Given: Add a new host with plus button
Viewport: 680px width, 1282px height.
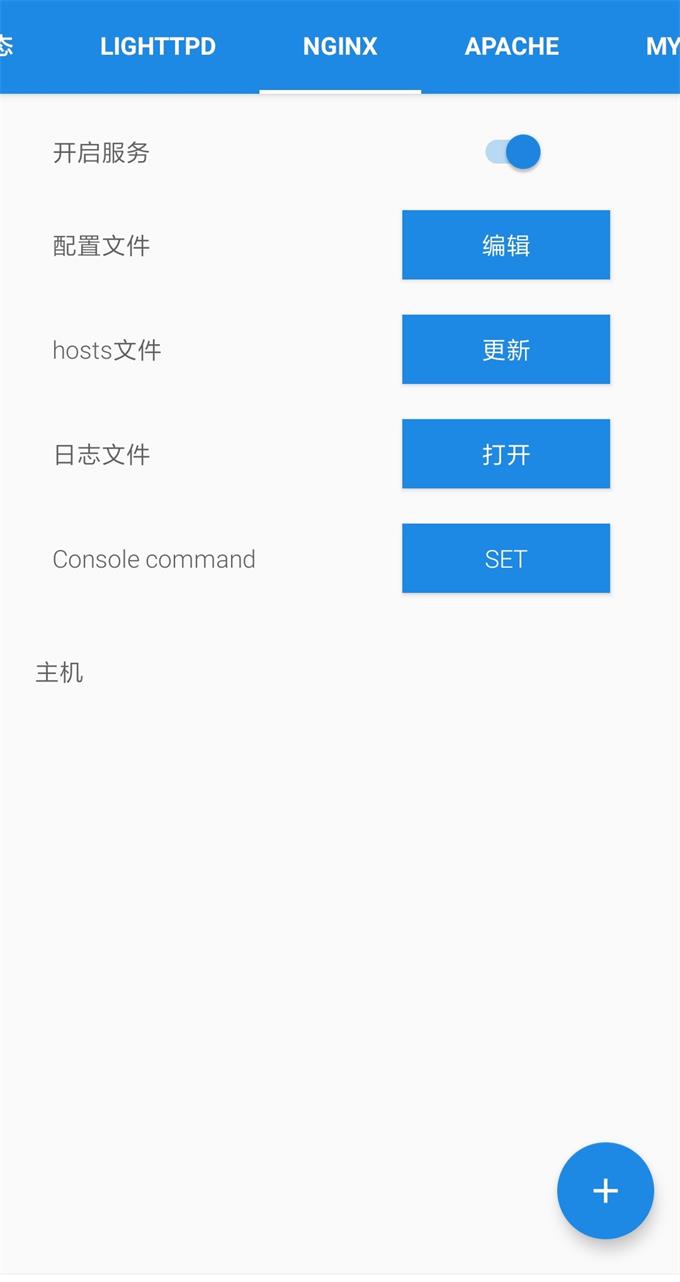Looking at the screenshot, I should coord(605,1191).
